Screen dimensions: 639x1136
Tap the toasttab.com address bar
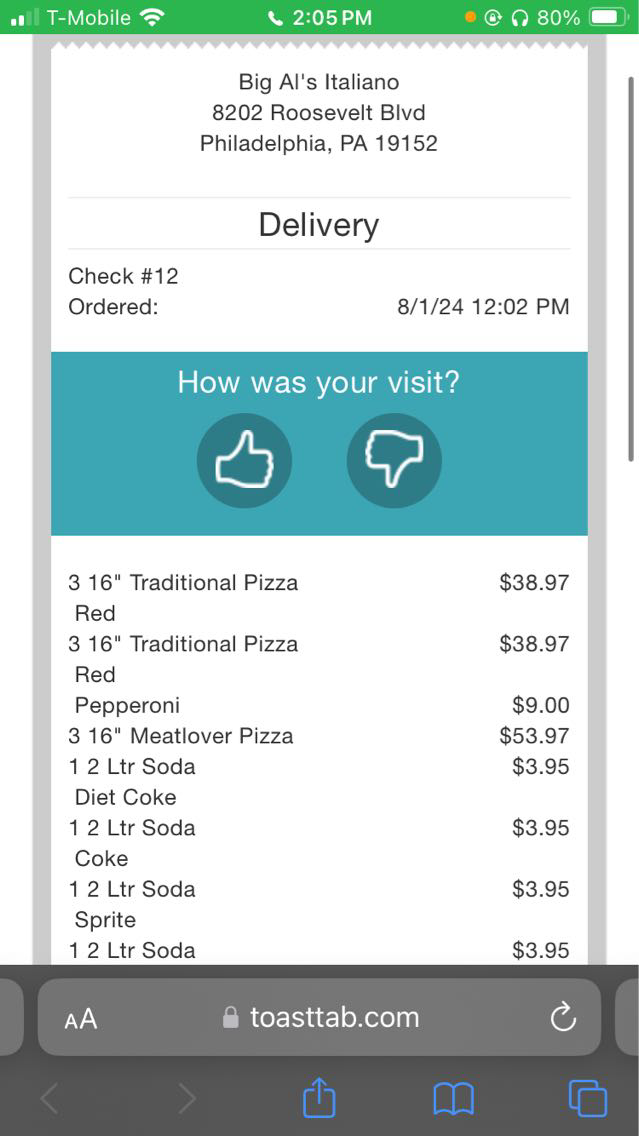point(334,1018)
